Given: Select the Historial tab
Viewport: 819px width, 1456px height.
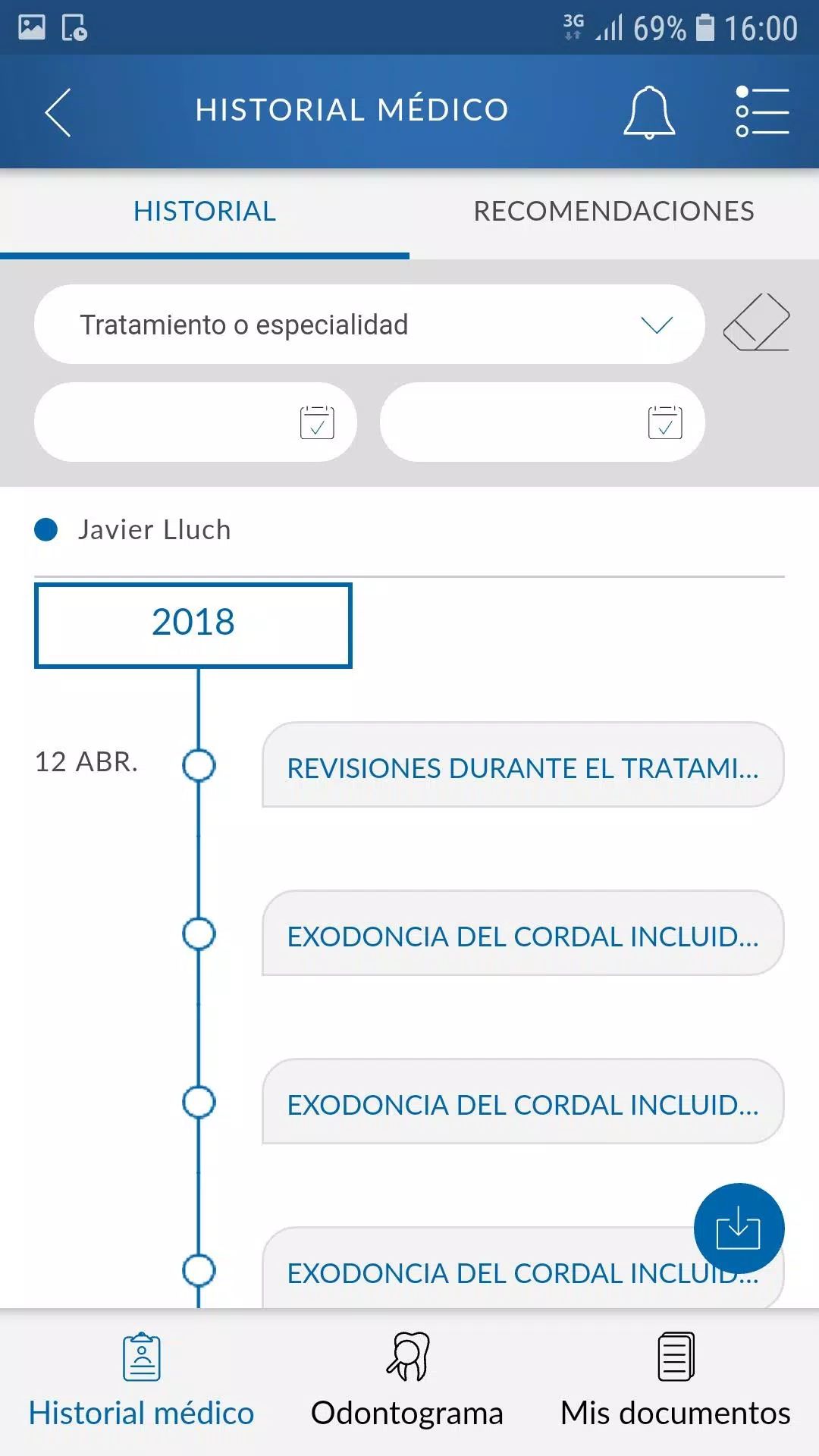Looking at the screenshot, I should tap(205, 212).
